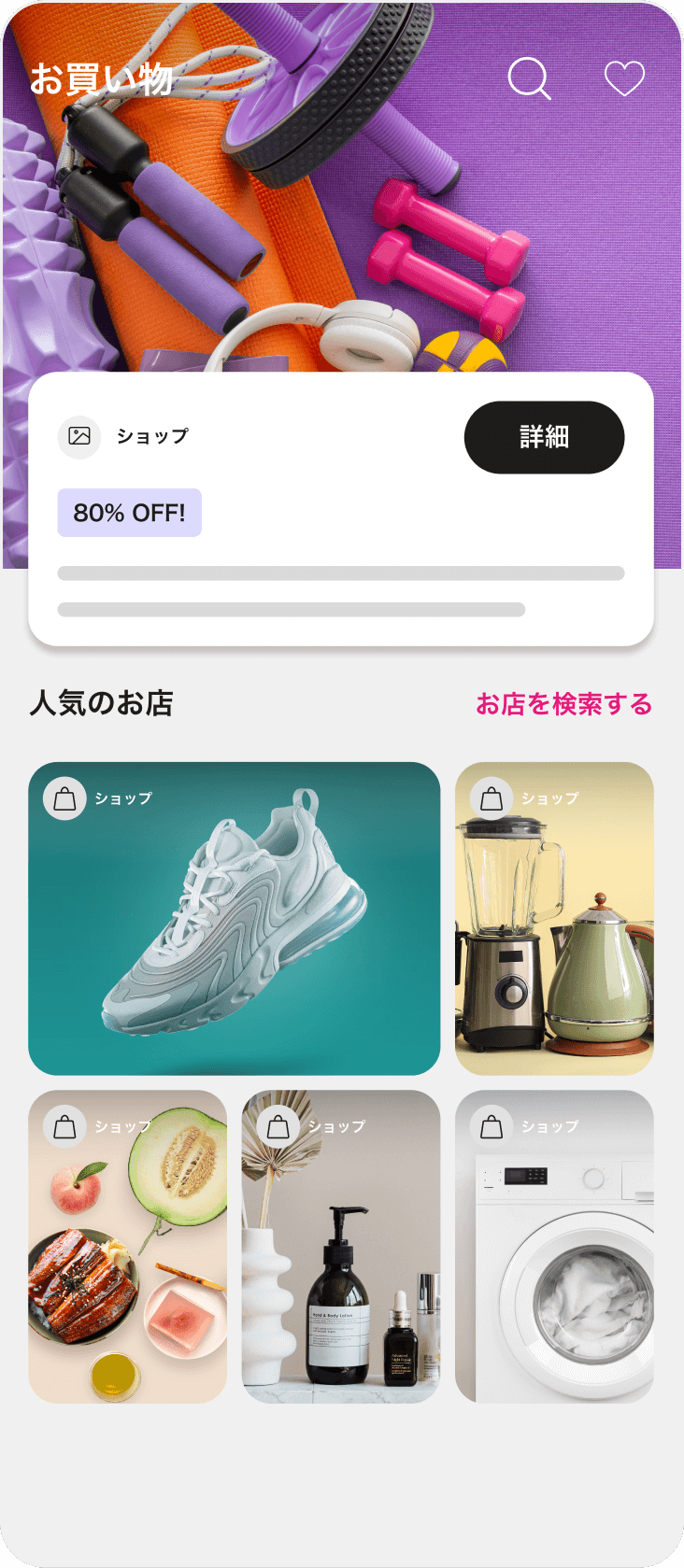Open the blender and kettle shop card
Image resolution: width=684 pixels, height=1568 pixels.
click(554, 918)
